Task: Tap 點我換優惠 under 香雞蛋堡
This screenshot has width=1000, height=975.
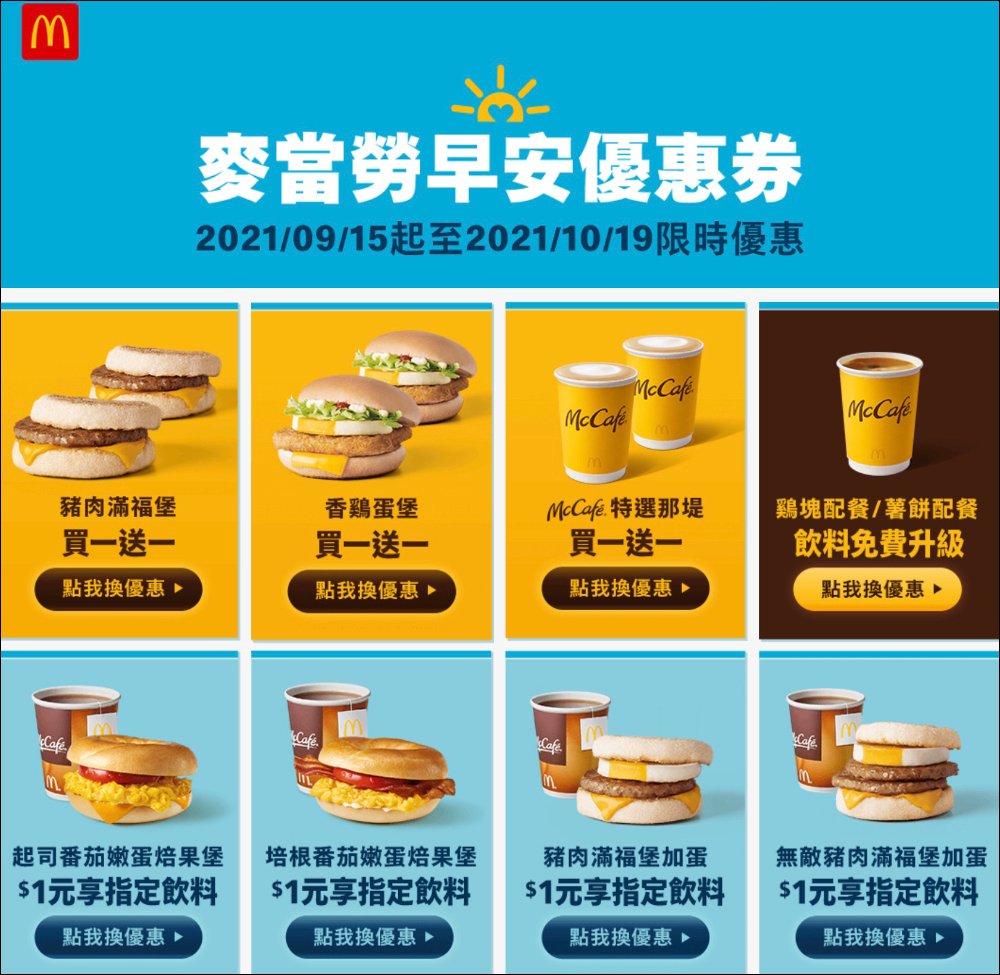Action: 371,590
